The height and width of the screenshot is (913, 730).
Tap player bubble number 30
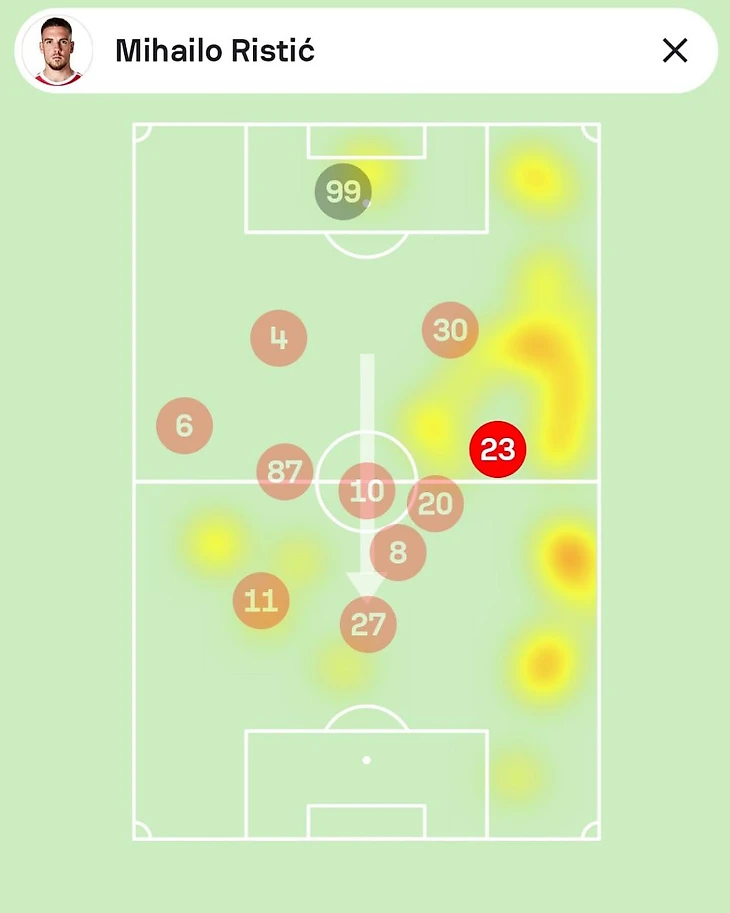click(450, 330)
